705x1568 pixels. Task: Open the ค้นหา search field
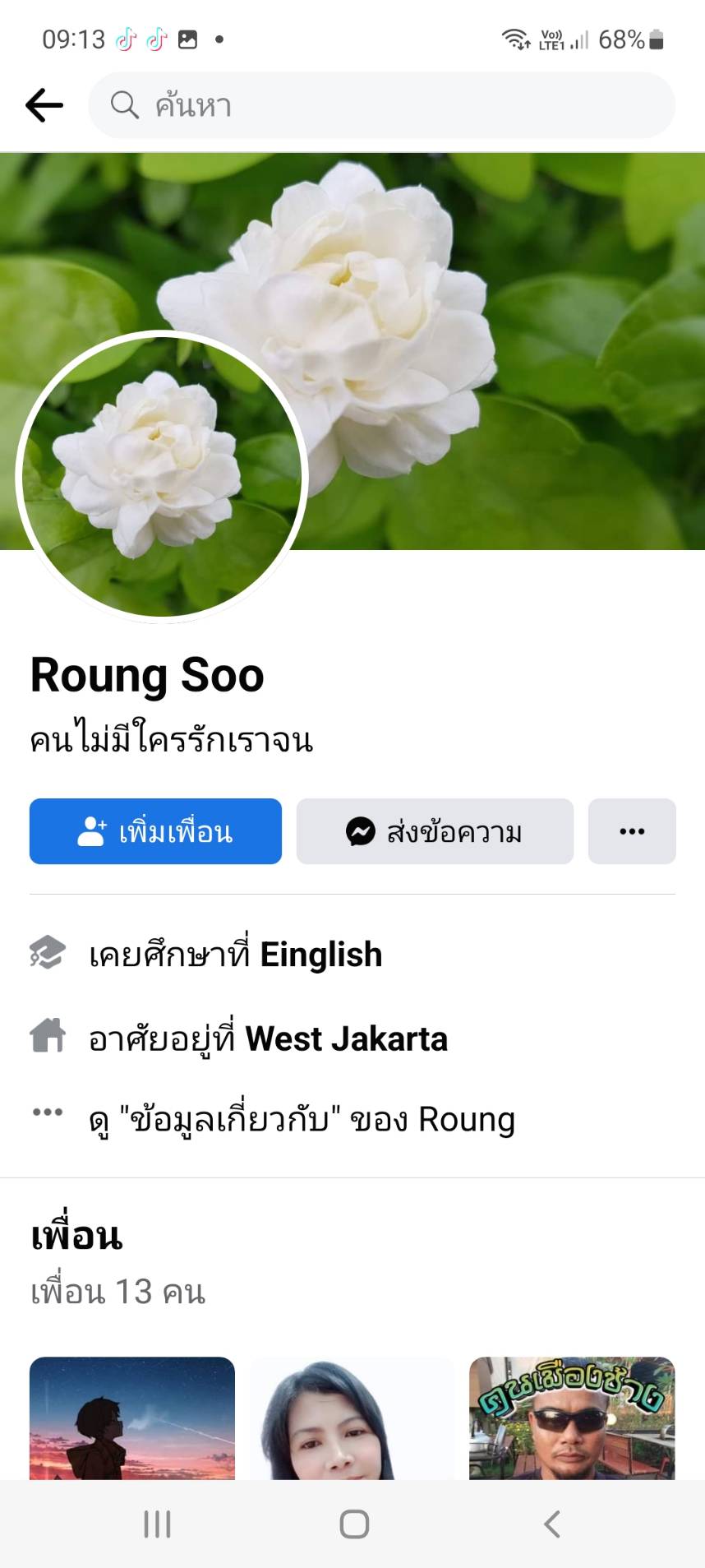point(382,105)
